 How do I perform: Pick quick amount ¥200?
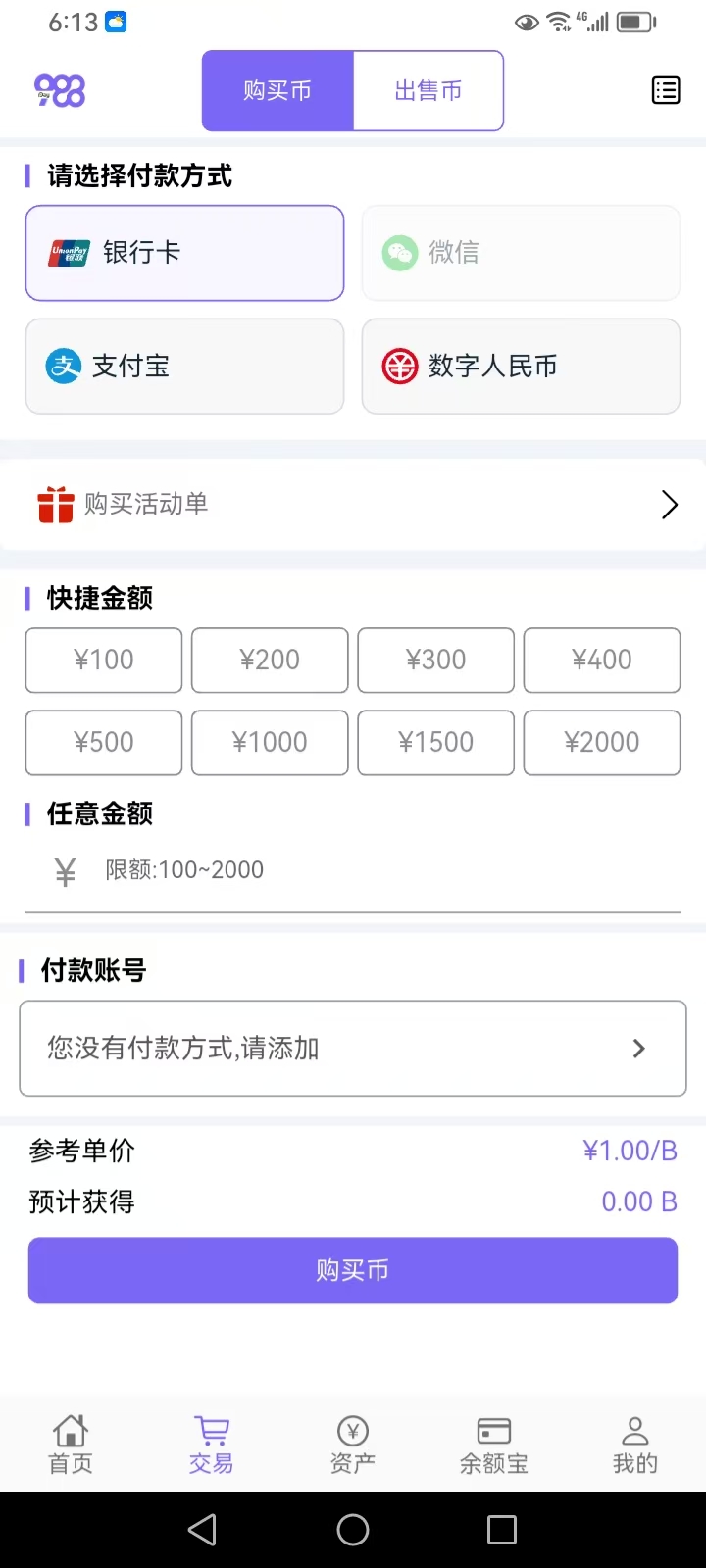click(270, 661)
